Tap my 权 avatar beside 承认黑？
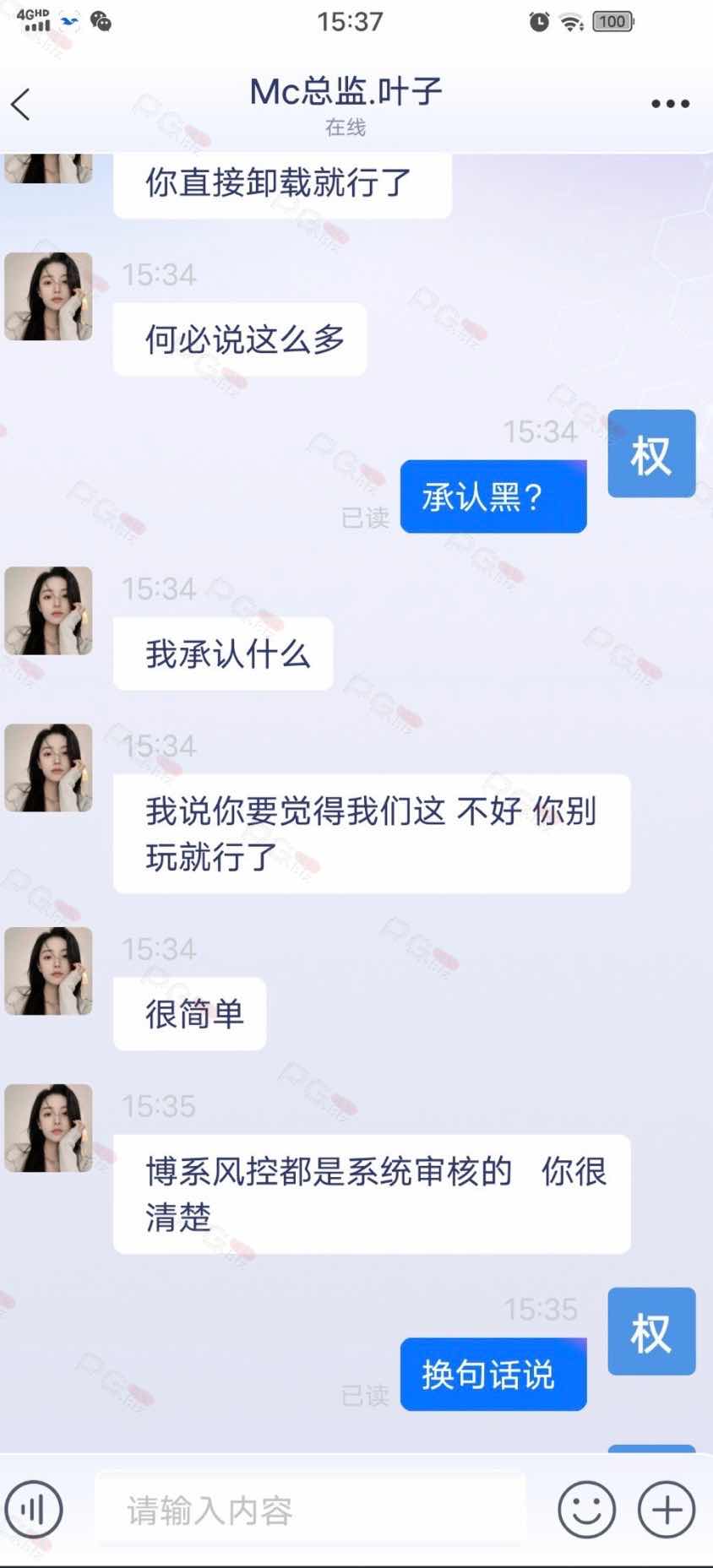Image resolution: width=713 pixels, height=1568 pixels. pyautogui.click(x=651, y=453)
